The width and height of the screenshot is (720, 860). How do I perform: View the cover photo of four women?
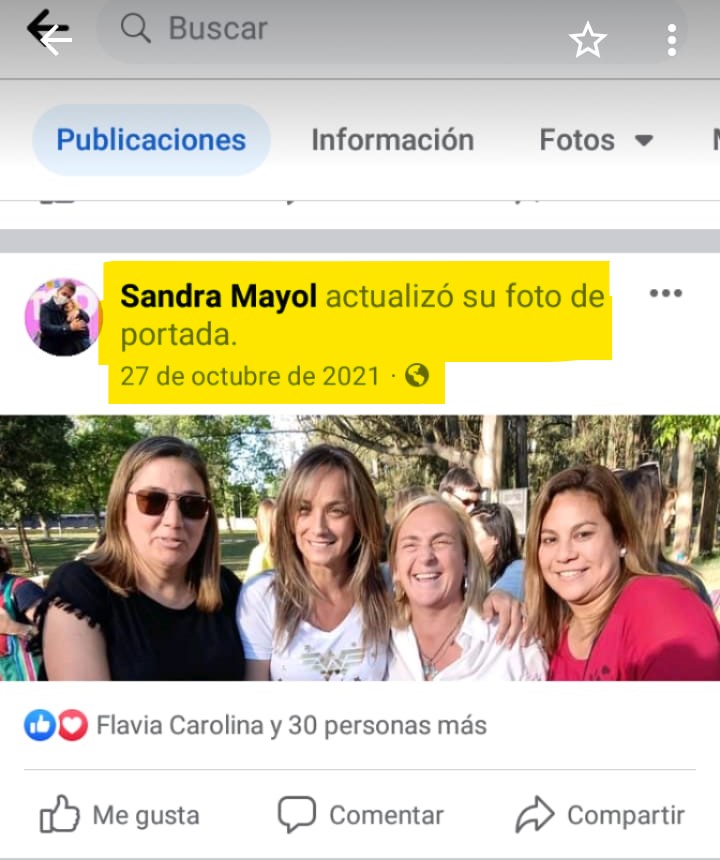(360, 548)
